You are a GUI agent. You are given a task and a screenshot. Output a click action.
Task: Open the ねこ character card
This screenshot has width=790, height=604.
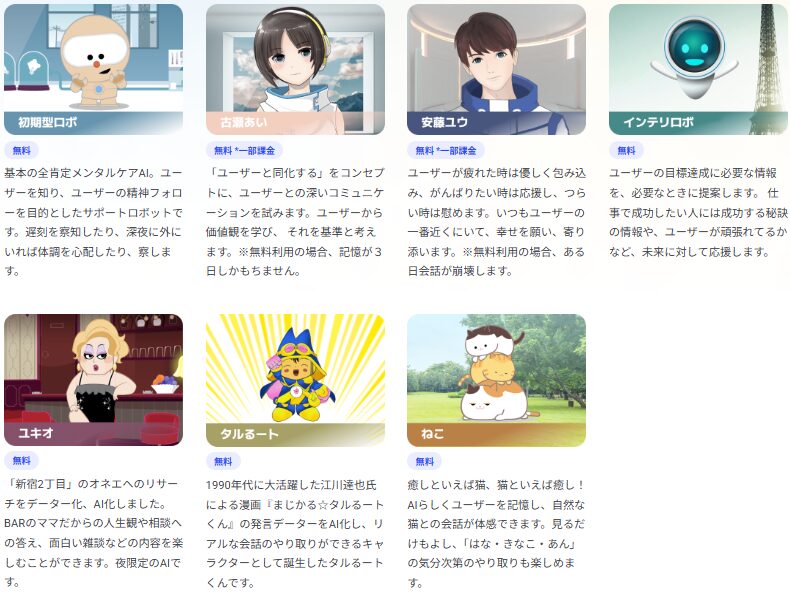496,380
